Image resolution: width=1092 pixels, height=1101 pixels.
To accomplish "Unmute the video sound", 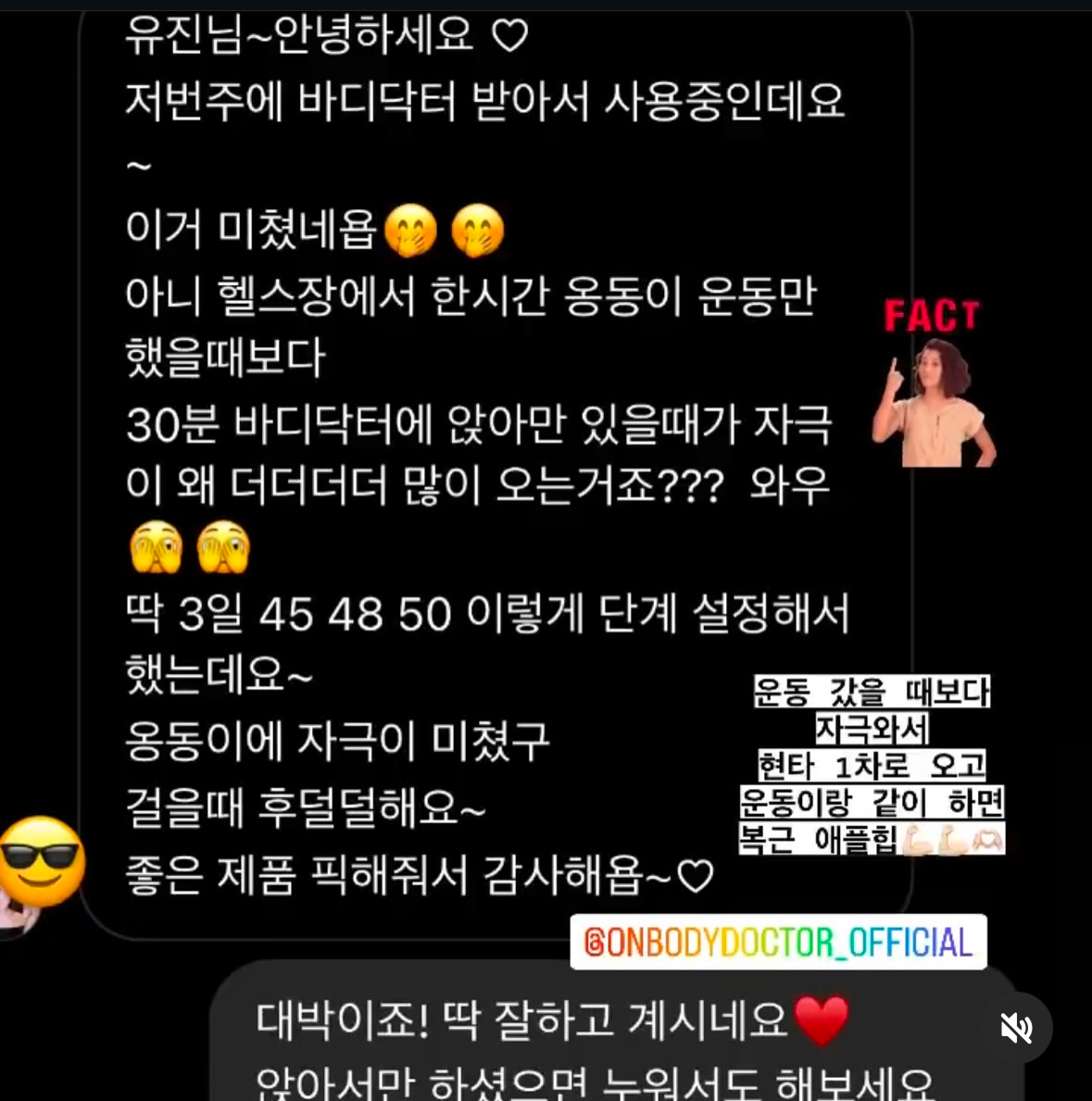I will [x=1016, y=1028].
